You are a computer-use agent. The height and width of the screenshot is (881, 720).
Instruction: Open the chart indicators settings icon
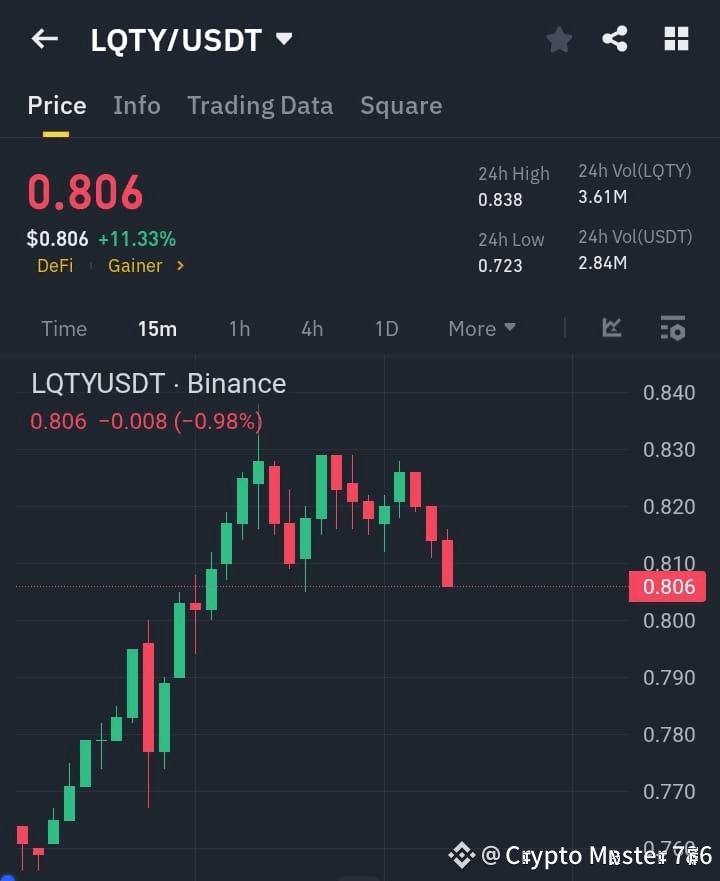click(672, 328)
